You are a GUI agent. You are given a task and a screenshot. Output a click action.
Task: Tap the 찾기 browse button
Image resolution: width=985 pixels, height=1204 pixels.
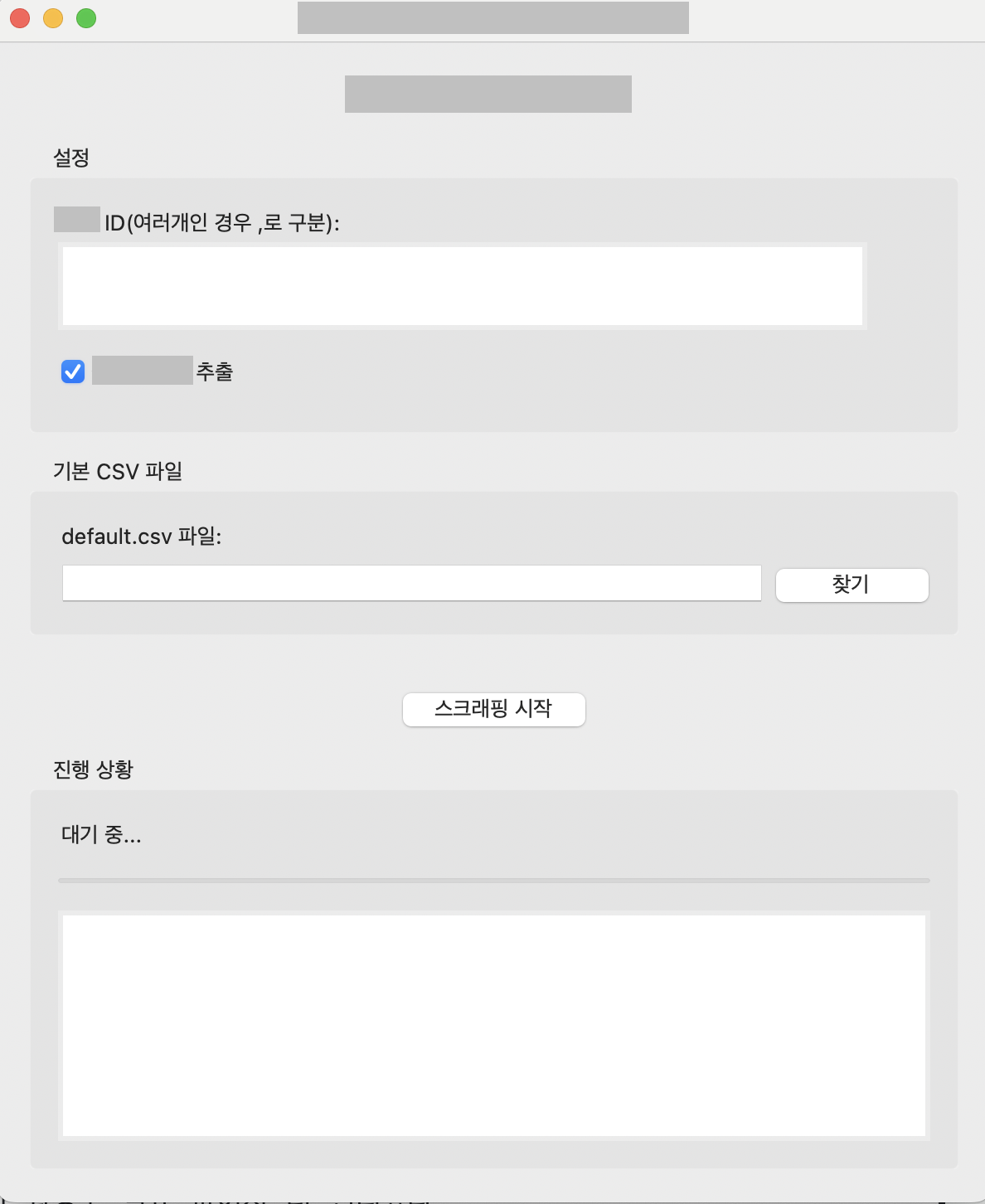coord(852,585)
